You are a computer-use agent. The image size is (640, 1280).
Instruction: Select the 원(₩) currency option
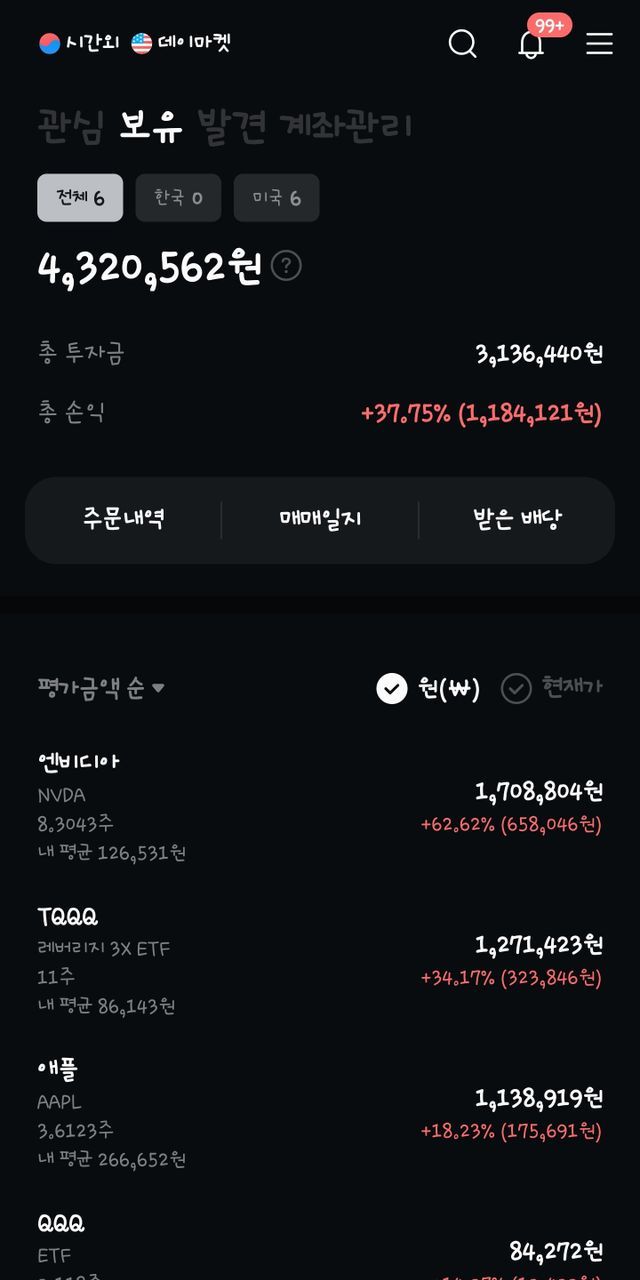428,688
